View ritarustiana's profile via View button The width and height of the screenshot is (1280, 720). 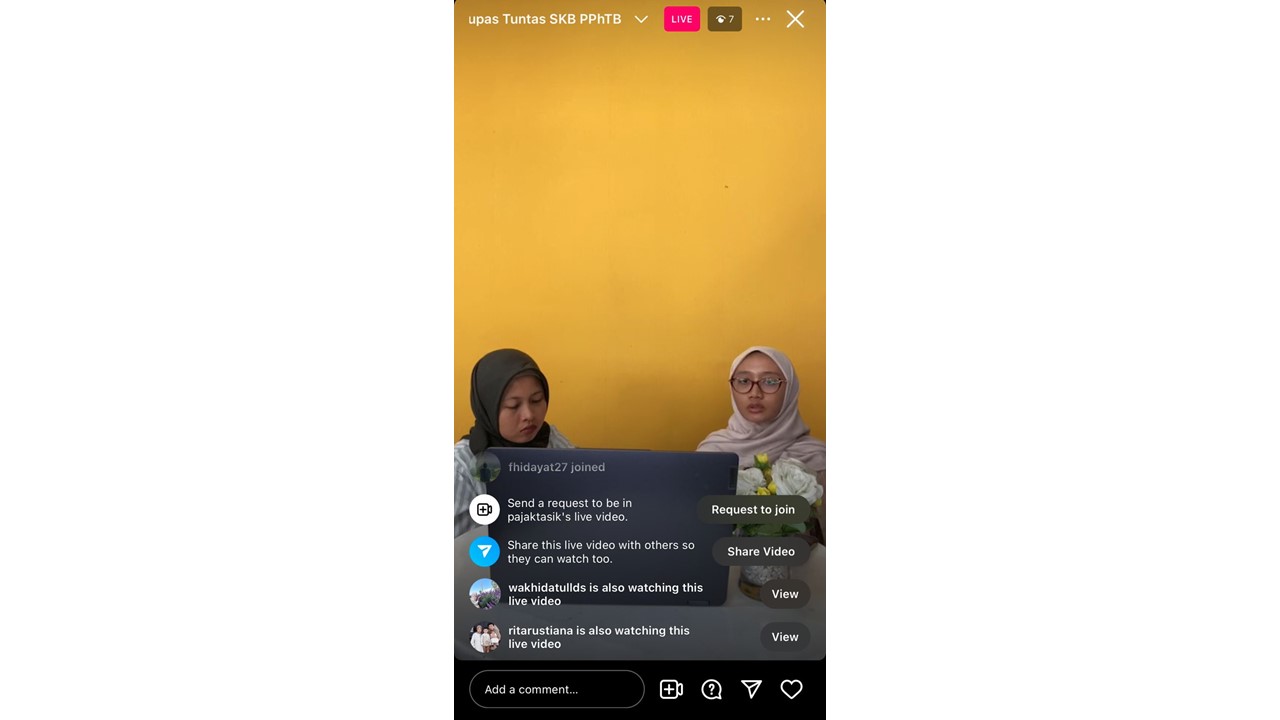785,637
